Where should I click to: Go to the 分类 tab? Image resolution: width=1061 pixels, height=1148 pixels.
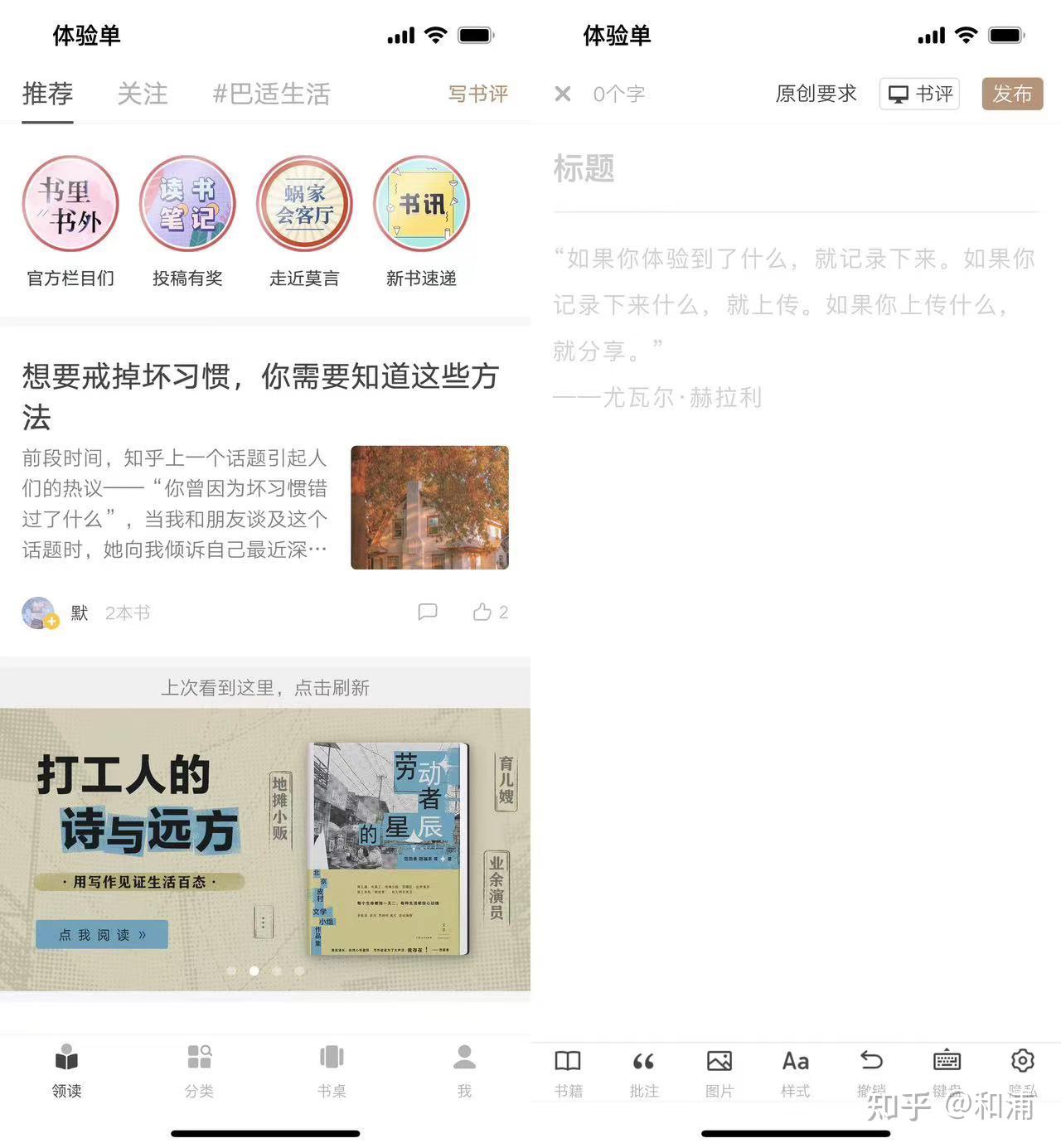(x=199, y=1070)
